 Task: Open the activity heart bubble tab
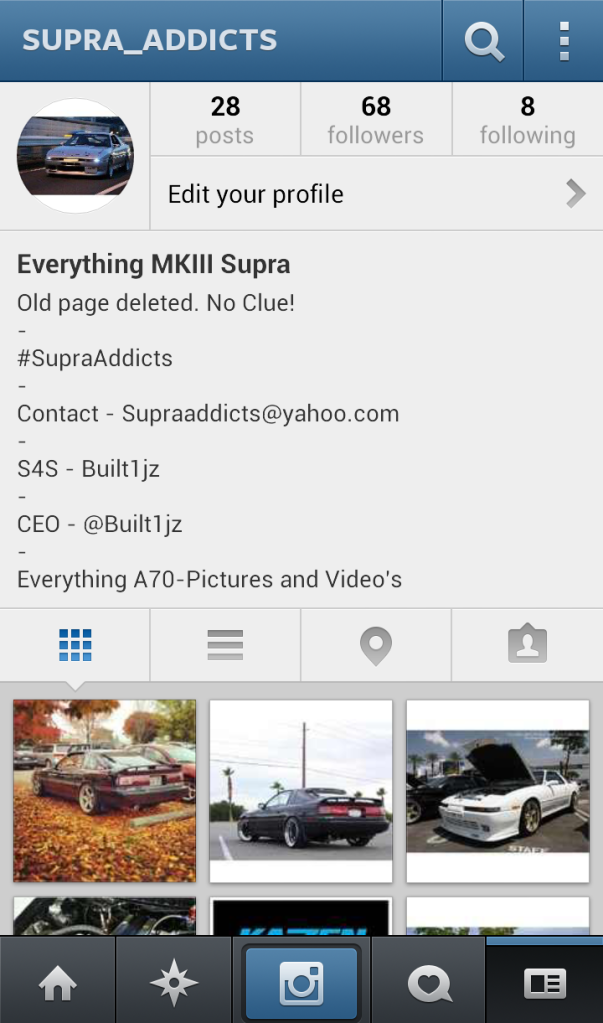click(x=430, y=984)
